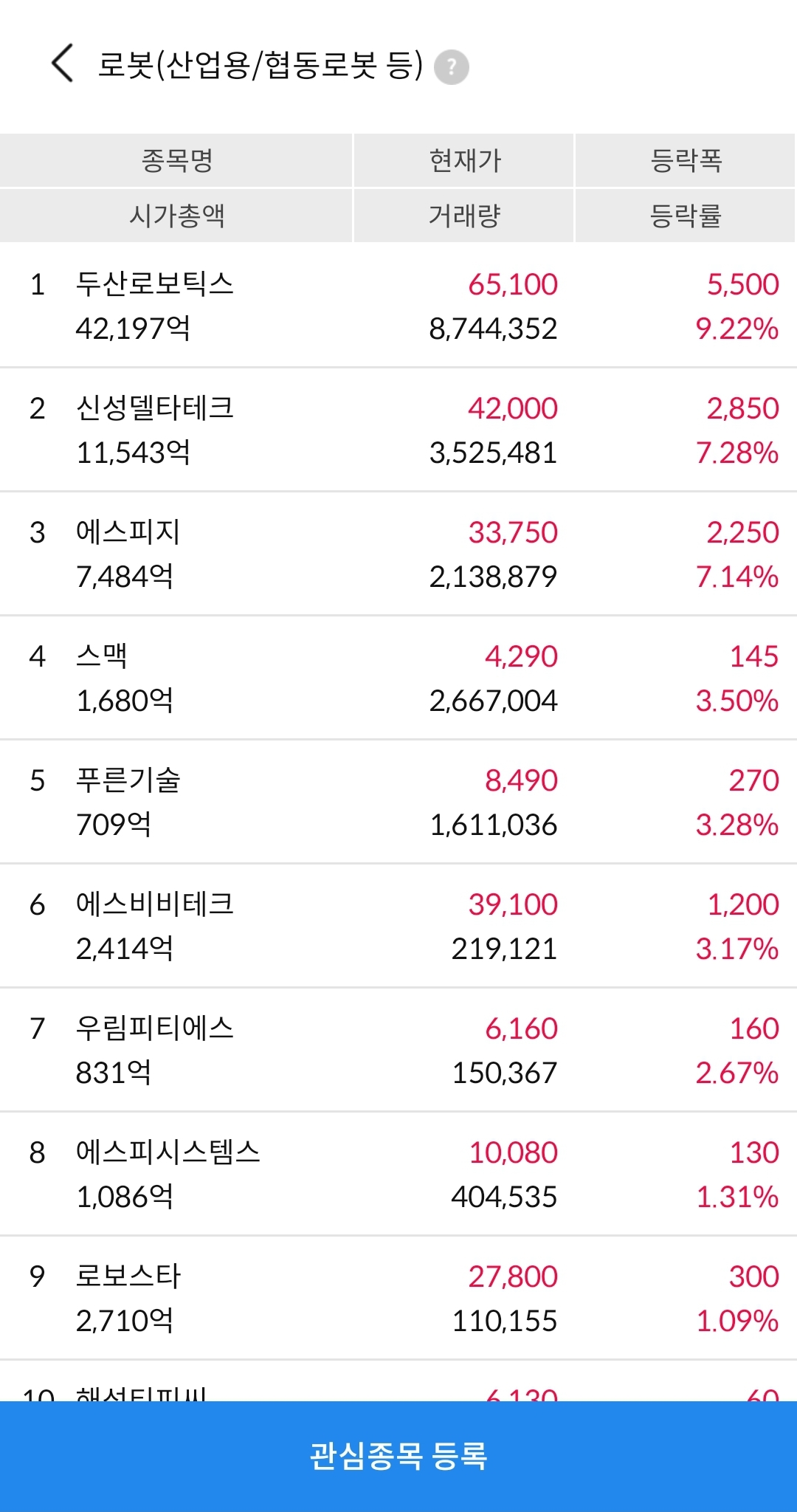Select the 에스피지 stock row

[x=398, y=554]
